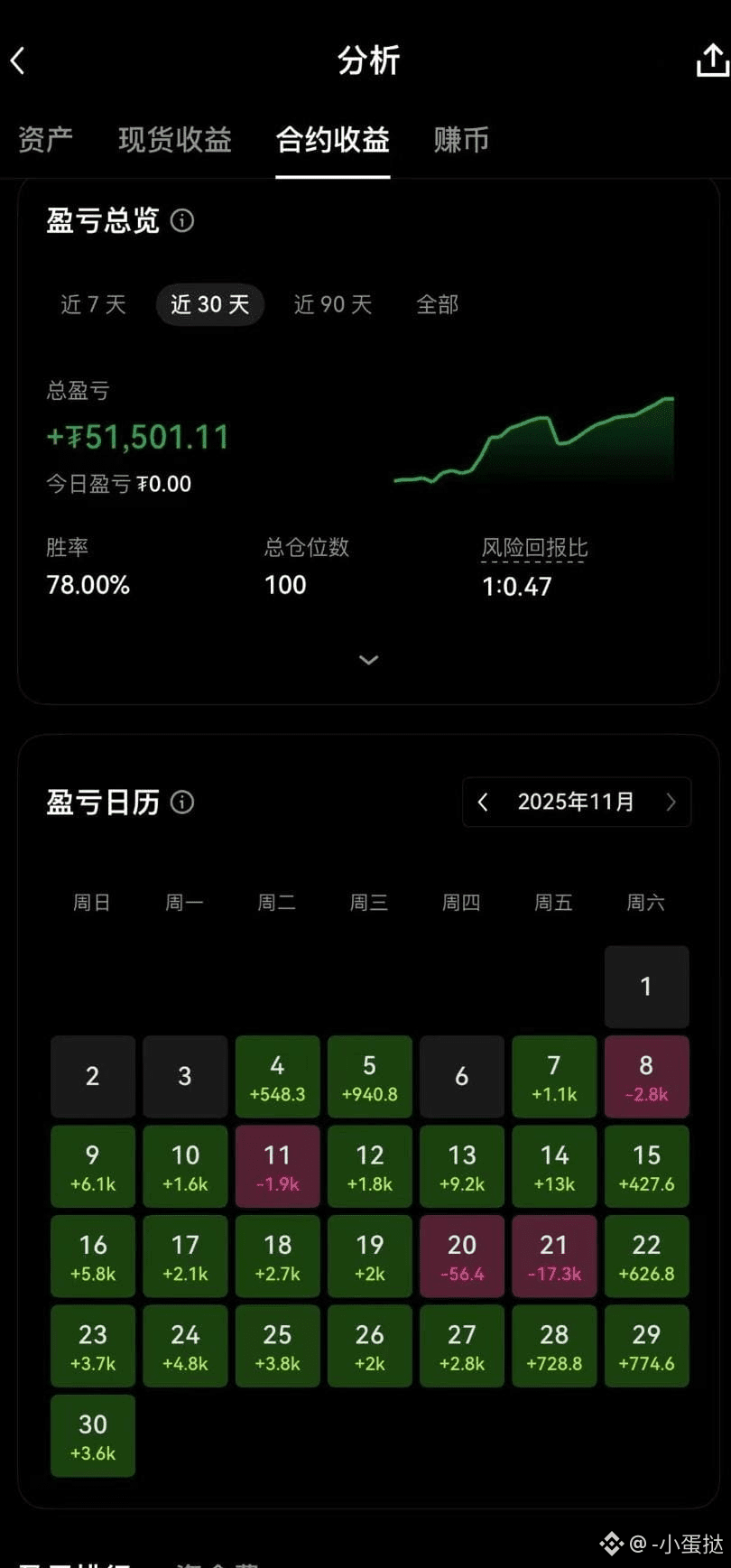Open day 14 with +13k profit
Image resolution: width=731 pixels, height=1568 pixels.
[554, 1166]
